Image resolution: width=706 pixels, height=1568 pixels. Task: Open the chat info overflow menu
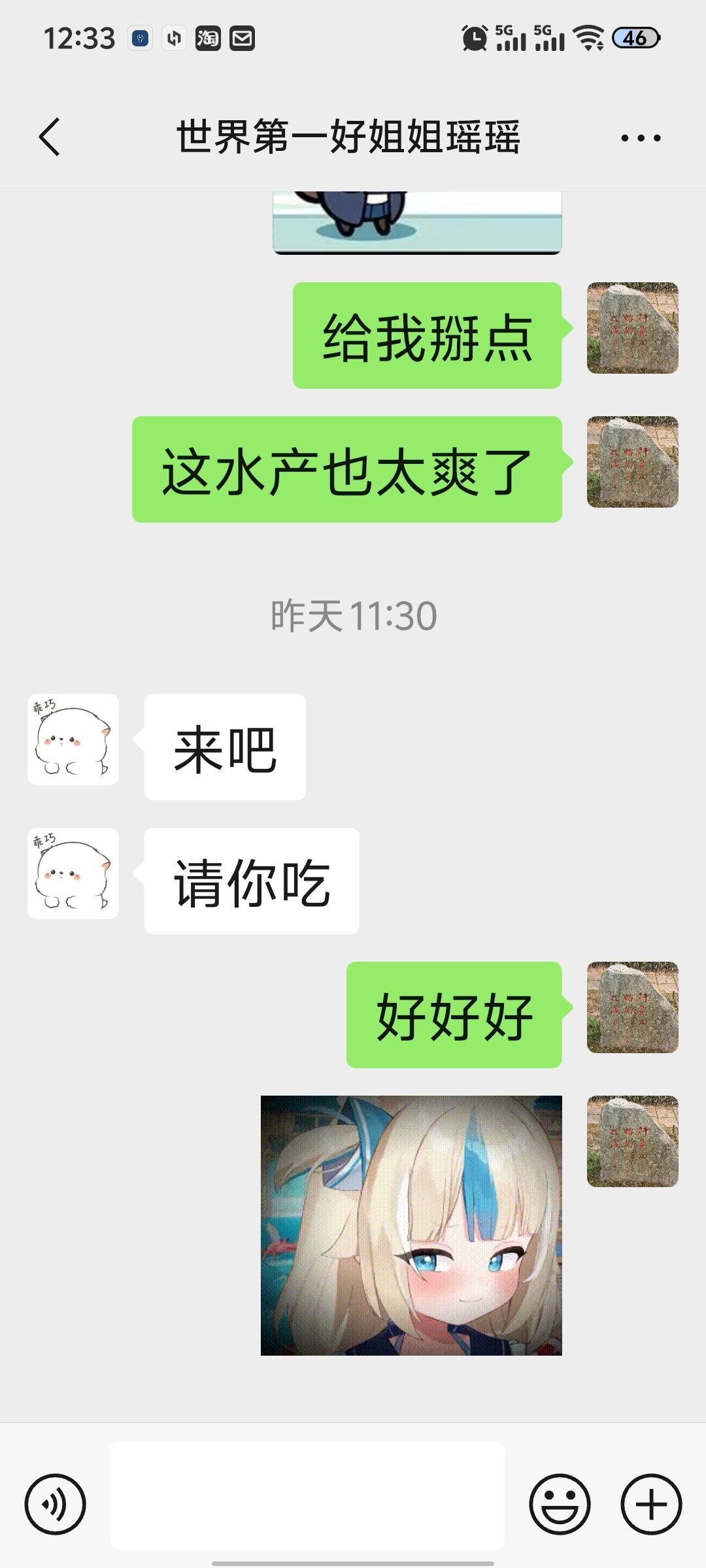tap(640, 138)
